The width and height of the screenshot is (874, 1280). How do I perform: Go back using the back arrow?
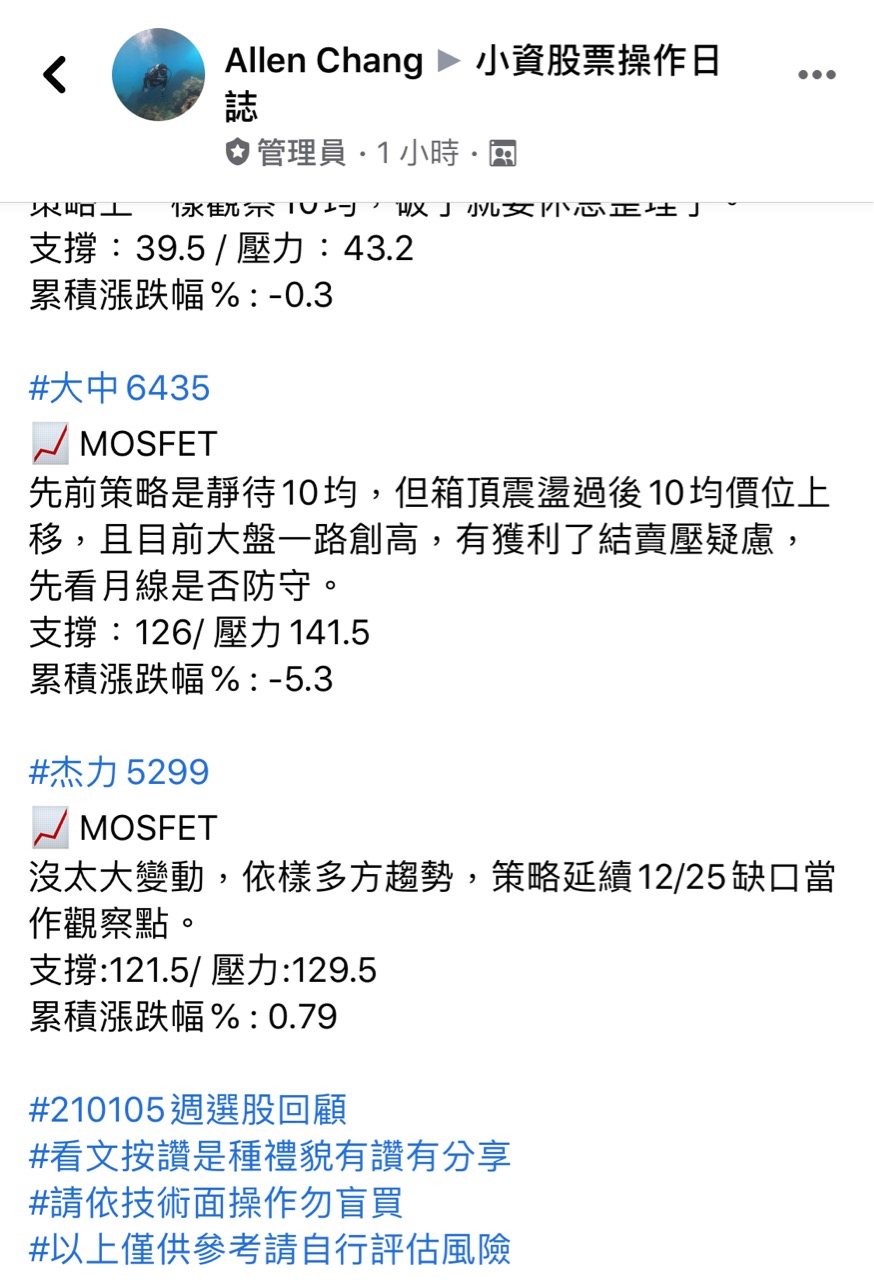(x=55, y=75)
